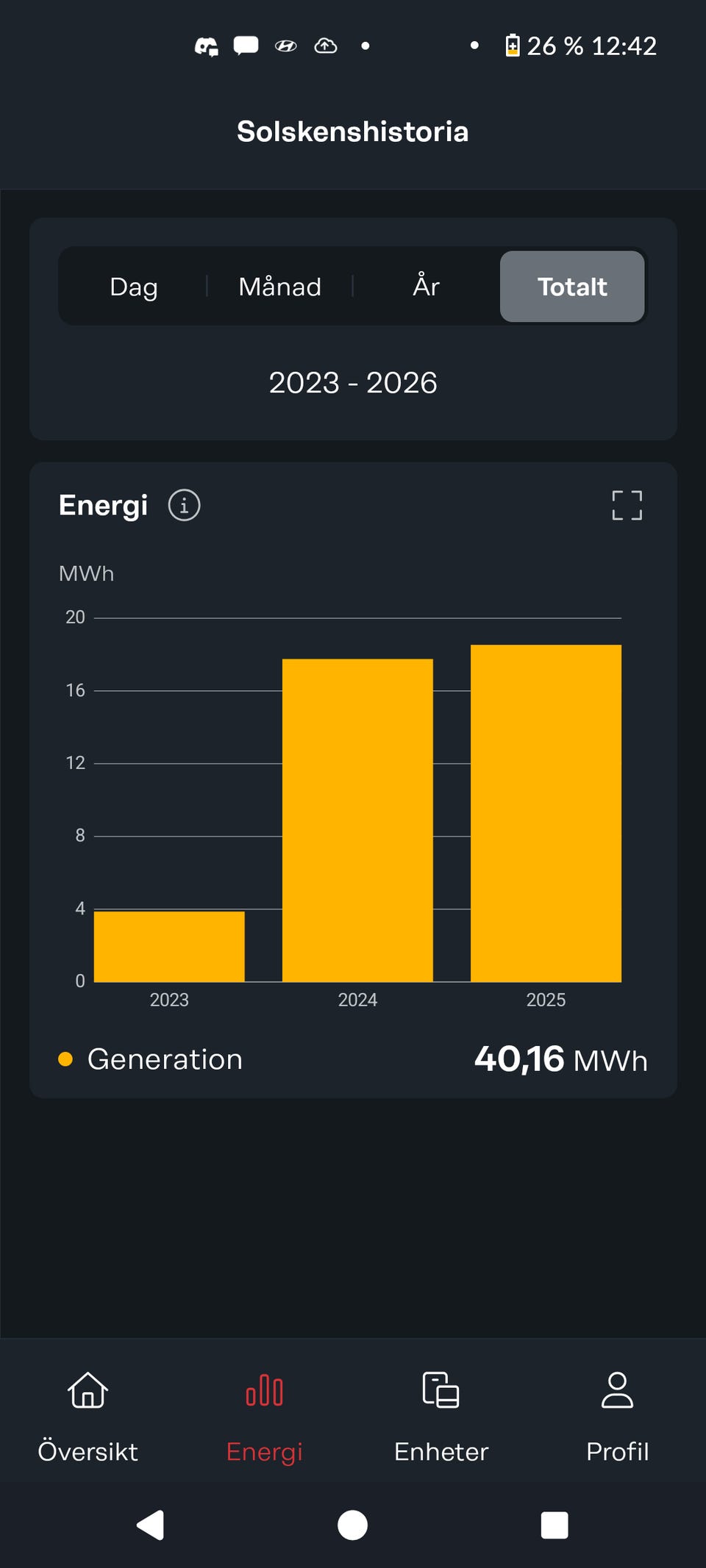Select the Månad segment
The image size is (706, 1568).
coord(280,287)
